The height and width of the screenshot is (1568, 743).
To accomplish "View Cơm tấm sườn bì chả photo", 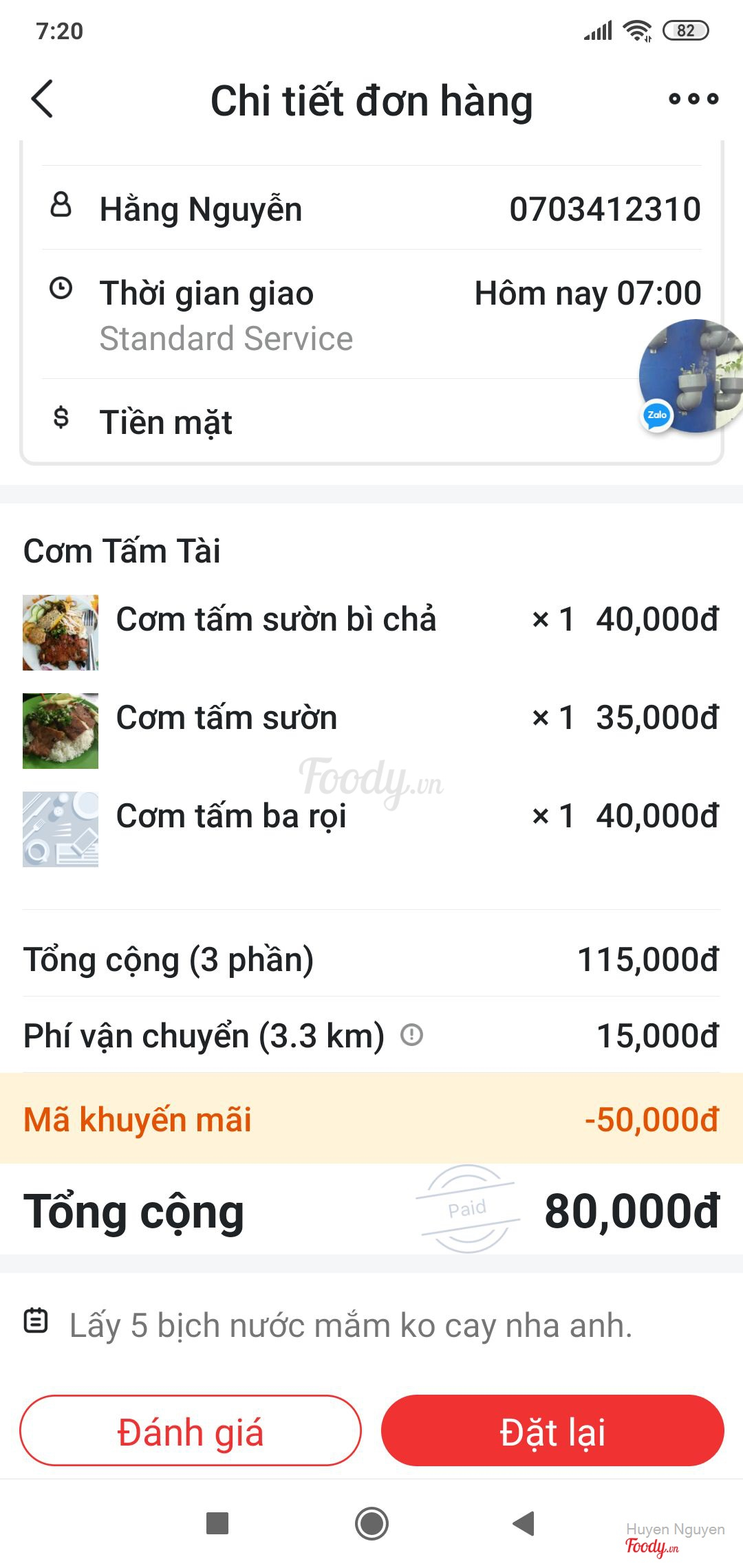I will 61,632.
